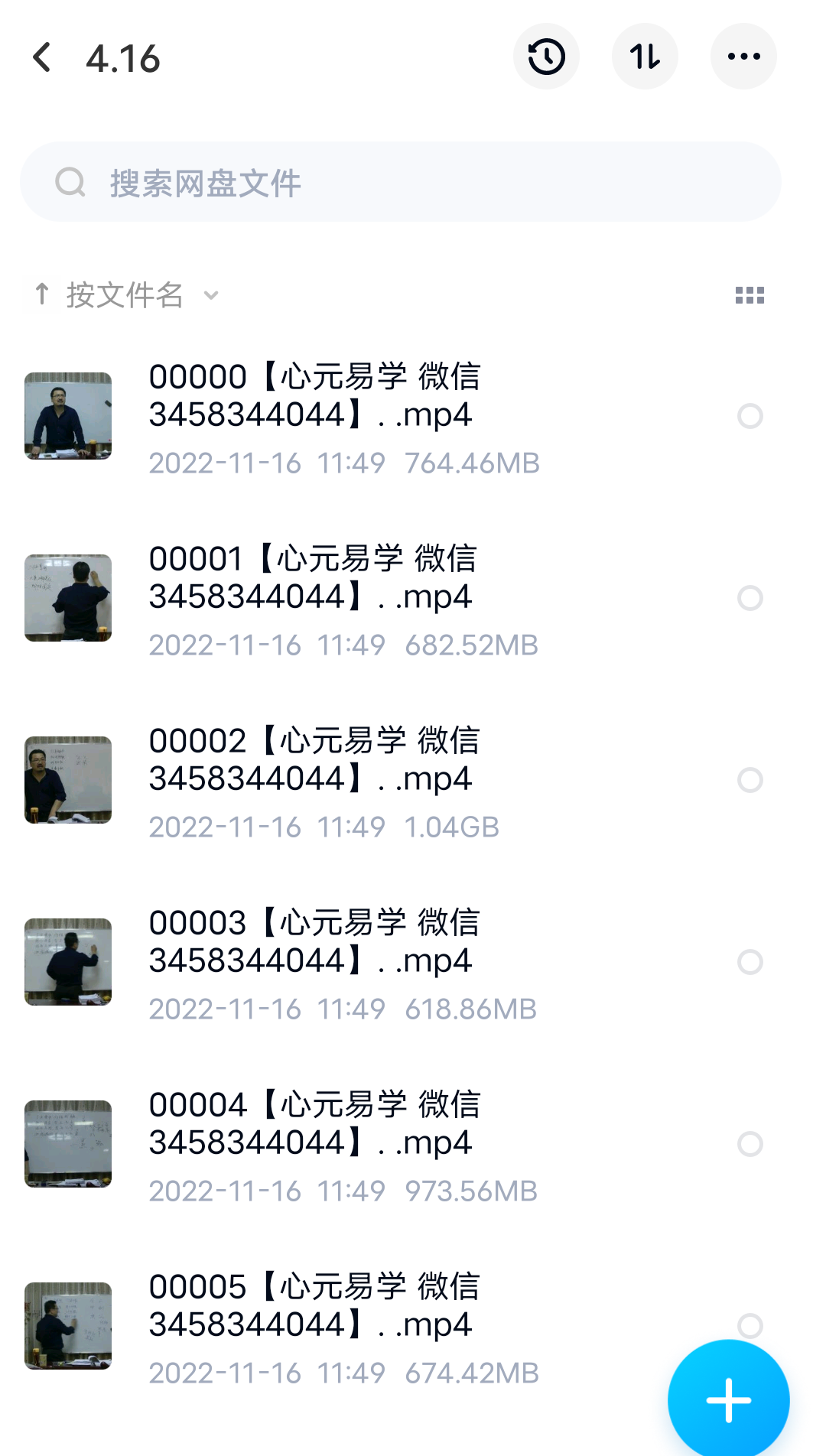
Task: Tap the blue plus button to add files
Action: [x=727, y=1399]
